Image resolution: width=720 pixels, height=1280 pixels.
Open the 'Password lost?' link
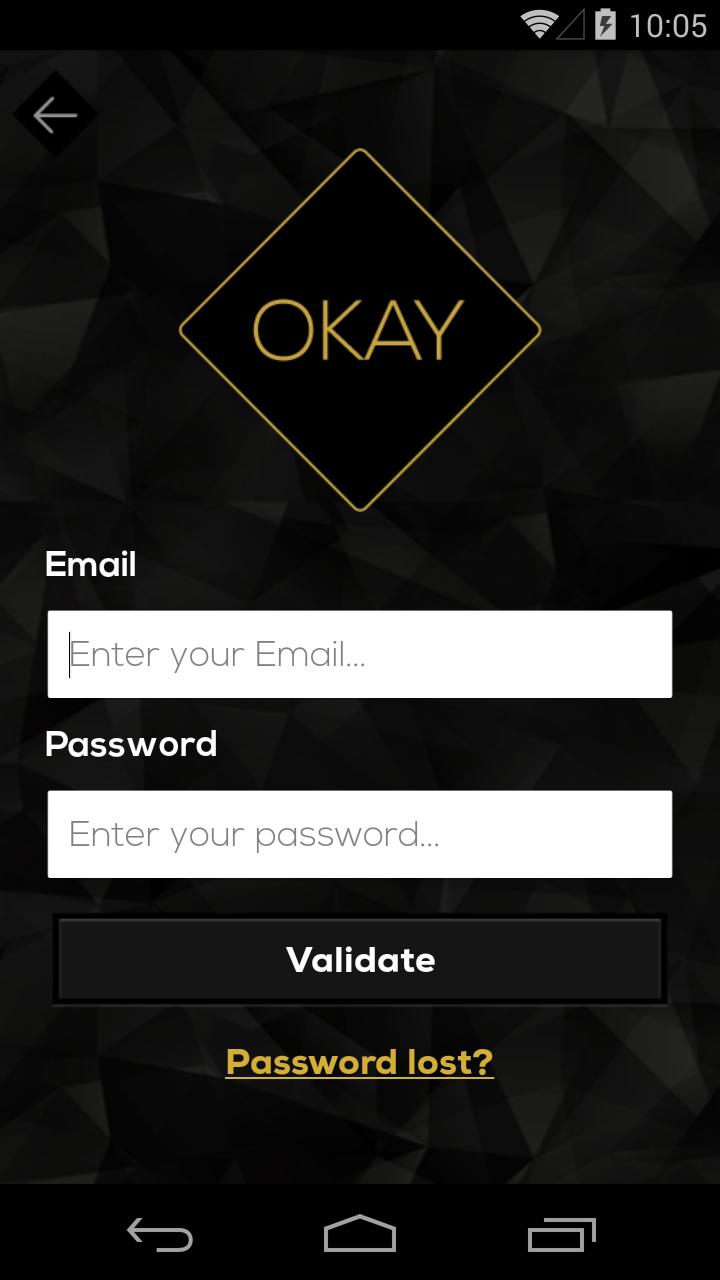tap(360, 1062)
